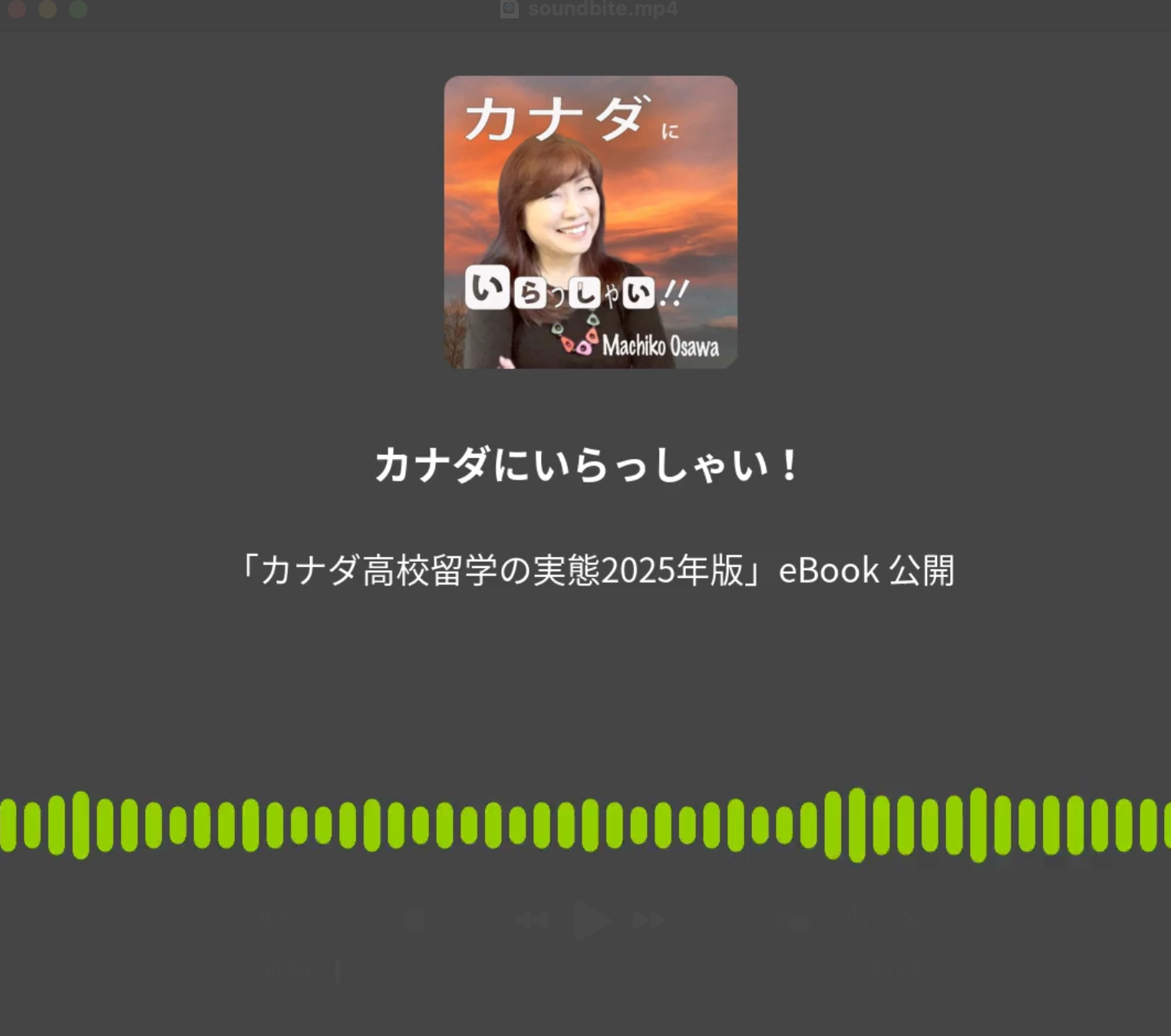
Task: Fast-forward the playback
Action: (649, 920)
